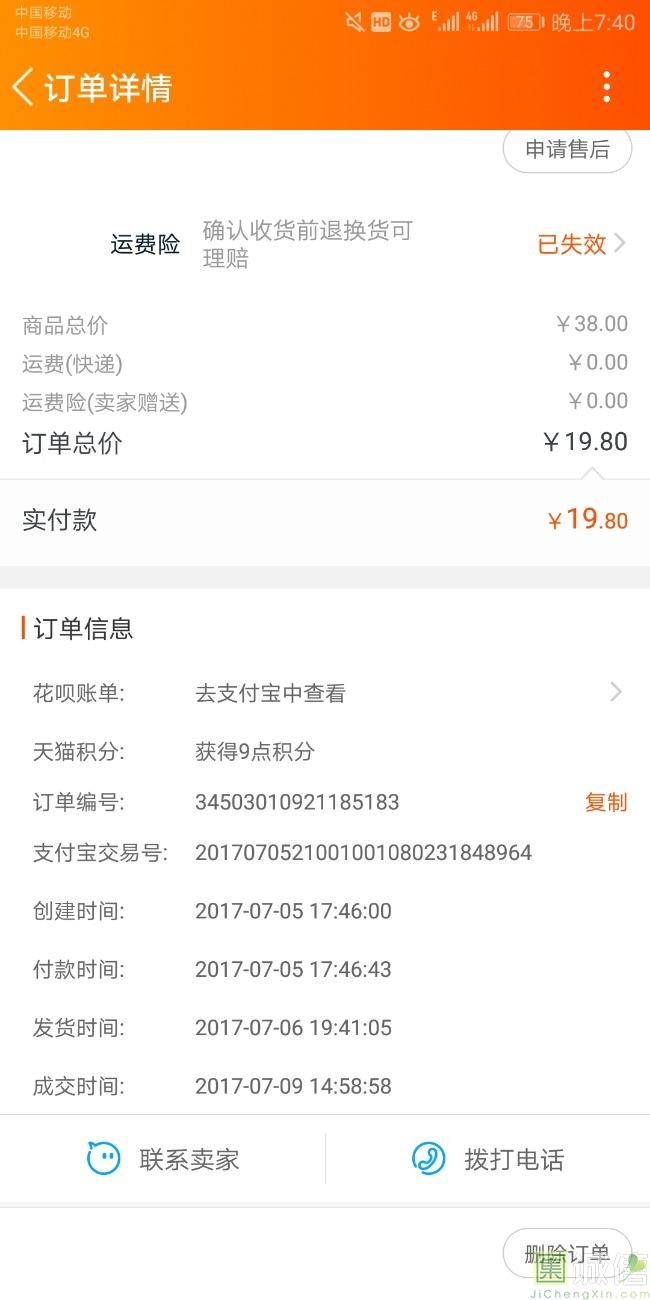
Task: Call the seller with 拨打电话
Action: 488,1159
